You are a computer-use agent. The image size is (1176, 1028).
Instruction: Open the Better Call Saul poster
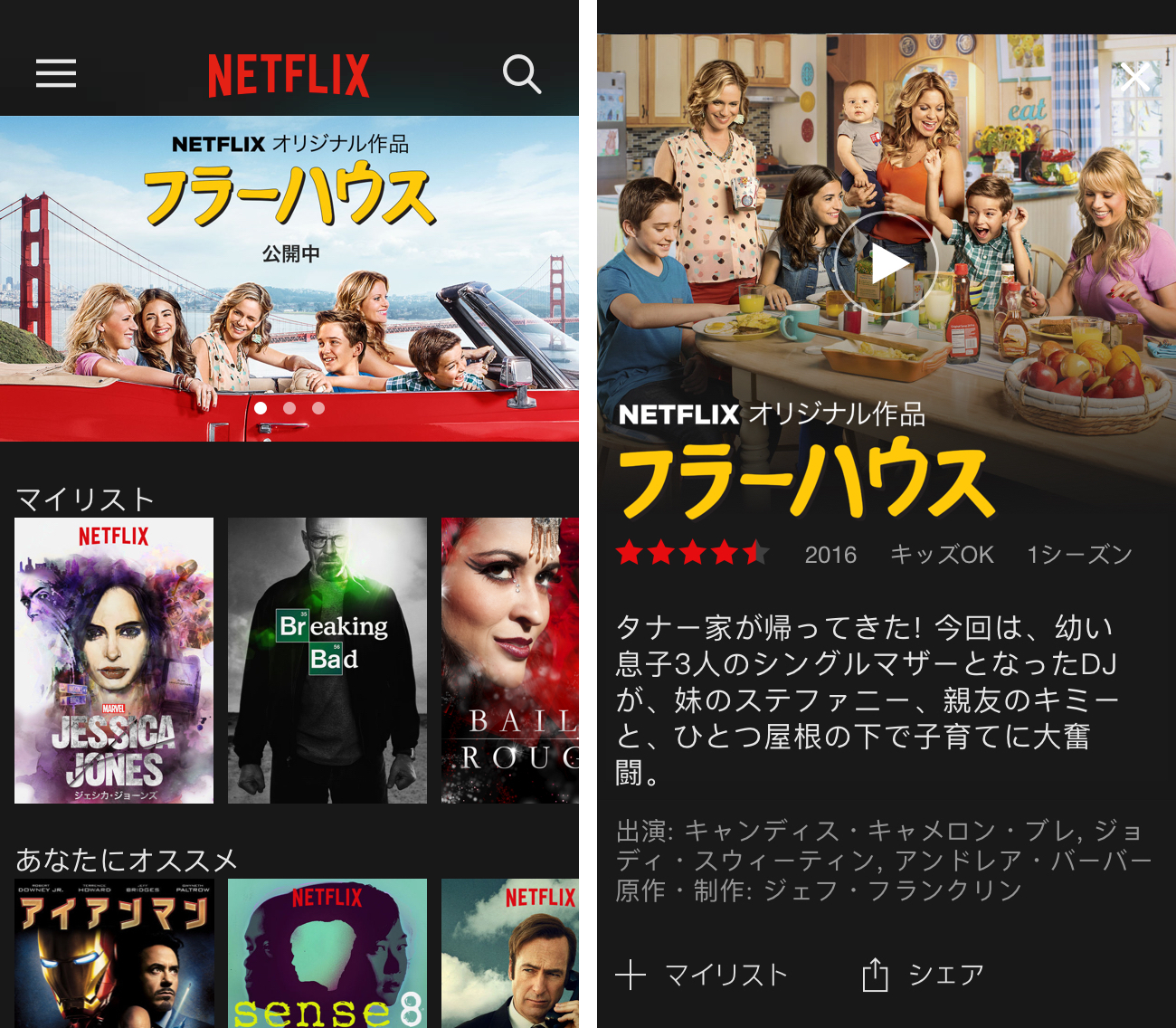tap(510, 952)
